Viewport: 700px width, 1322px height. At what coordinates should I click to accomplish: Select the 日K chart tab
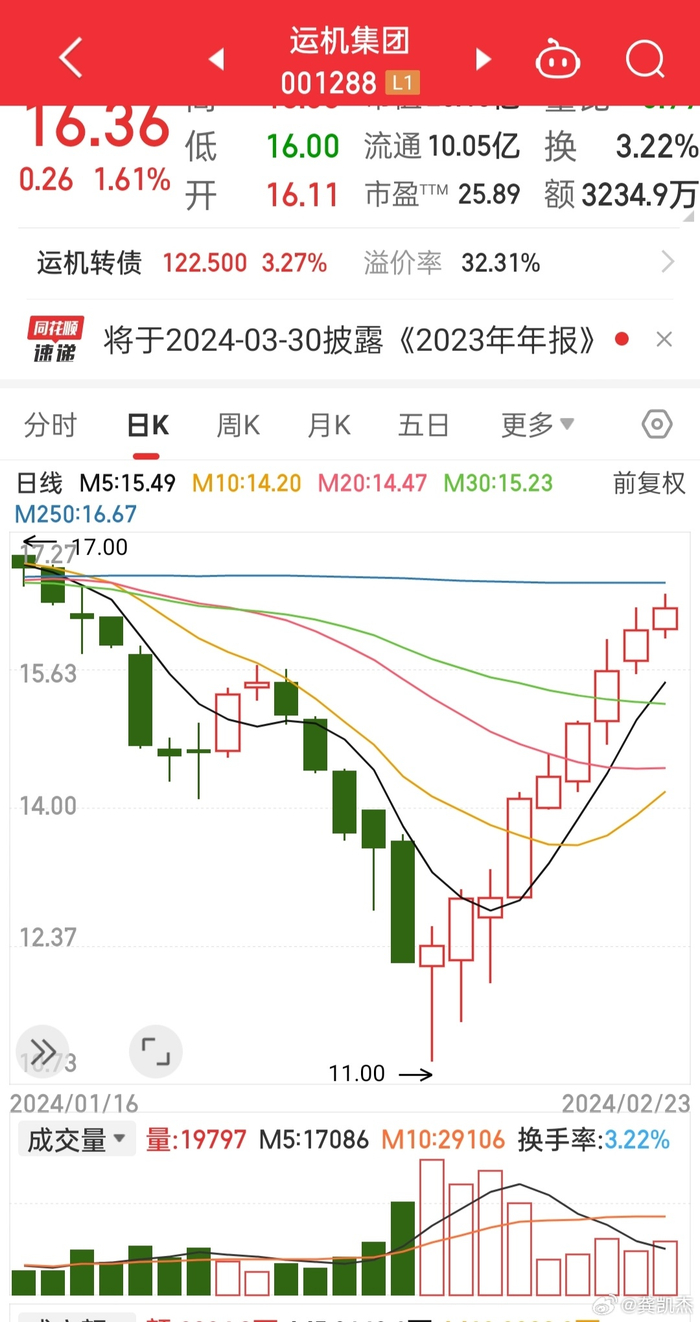(x=147, y=425)
